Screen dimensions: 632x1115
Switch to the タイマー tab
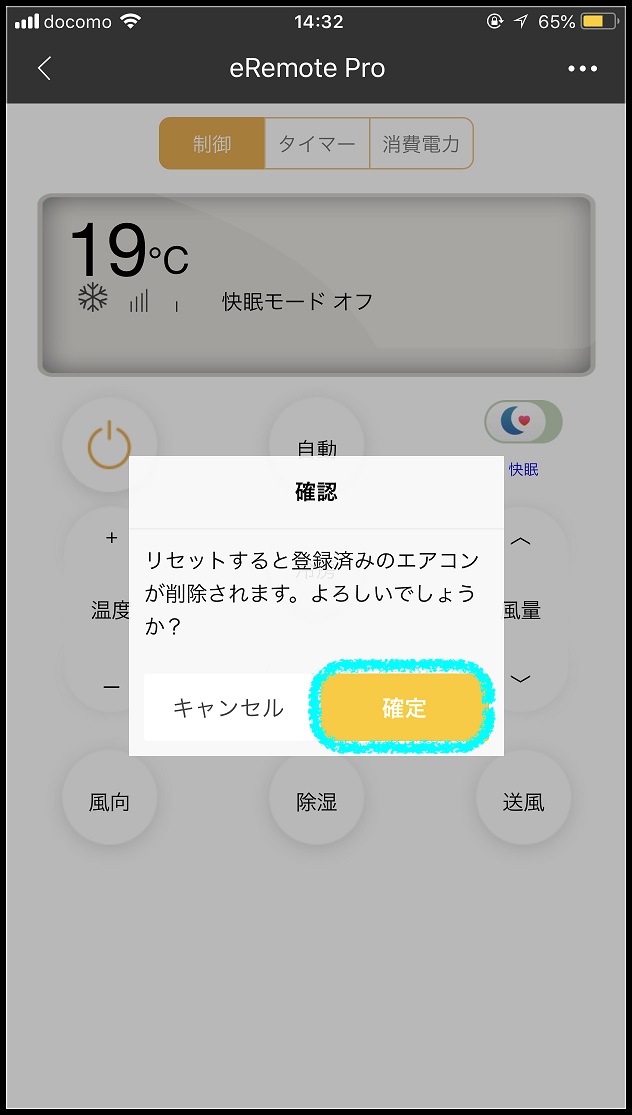pos(317,144)
